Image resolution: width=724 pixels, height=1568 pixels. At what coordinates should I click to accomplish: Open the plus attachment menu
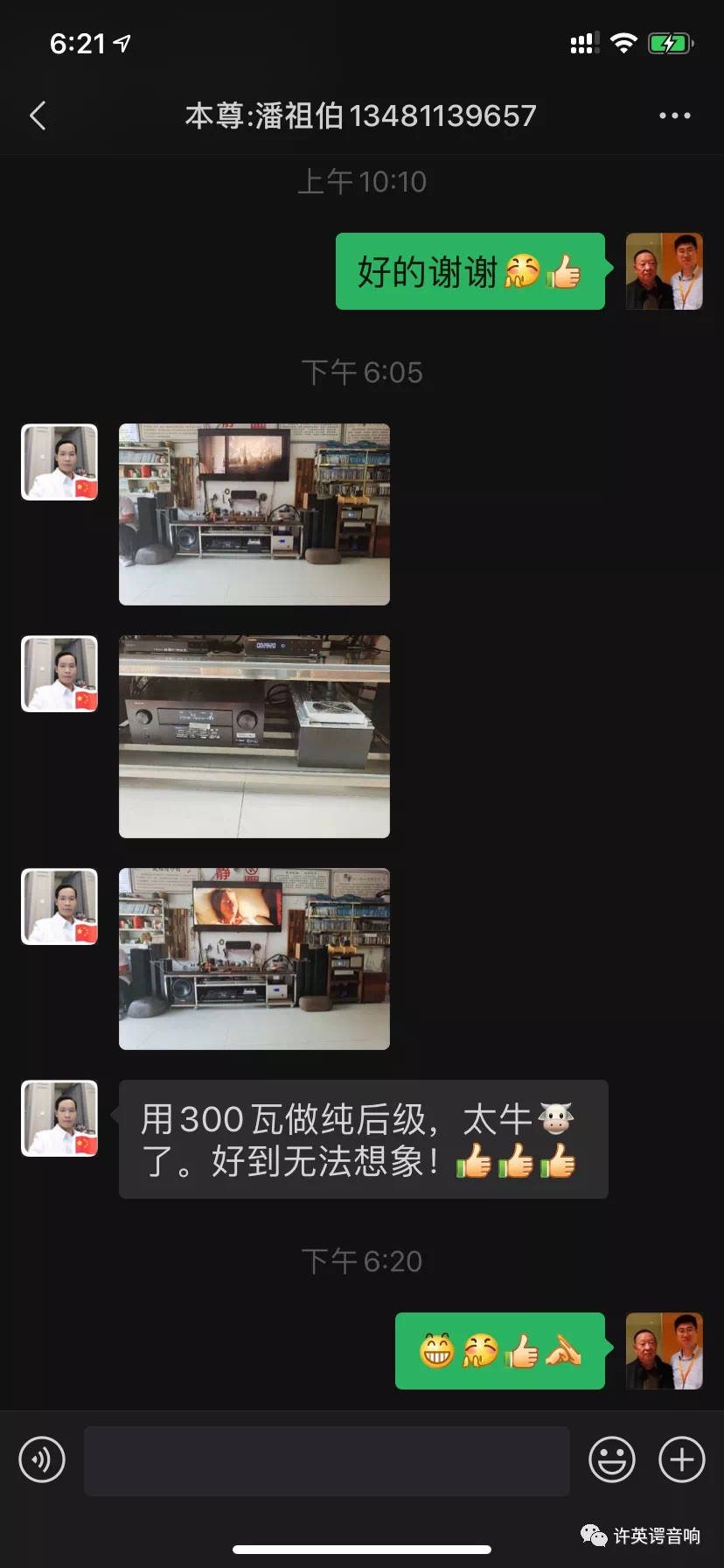pyautogui.click(x=681, y=1459)
